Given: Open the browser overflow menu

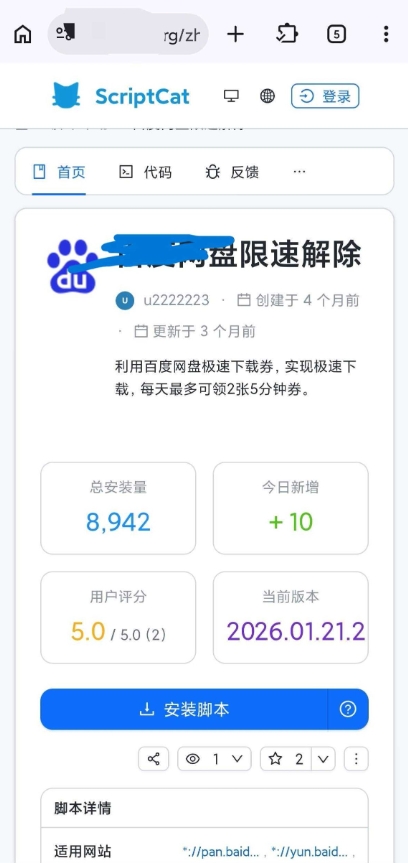Looking at the screenshot, I should (x=386, y=34).
